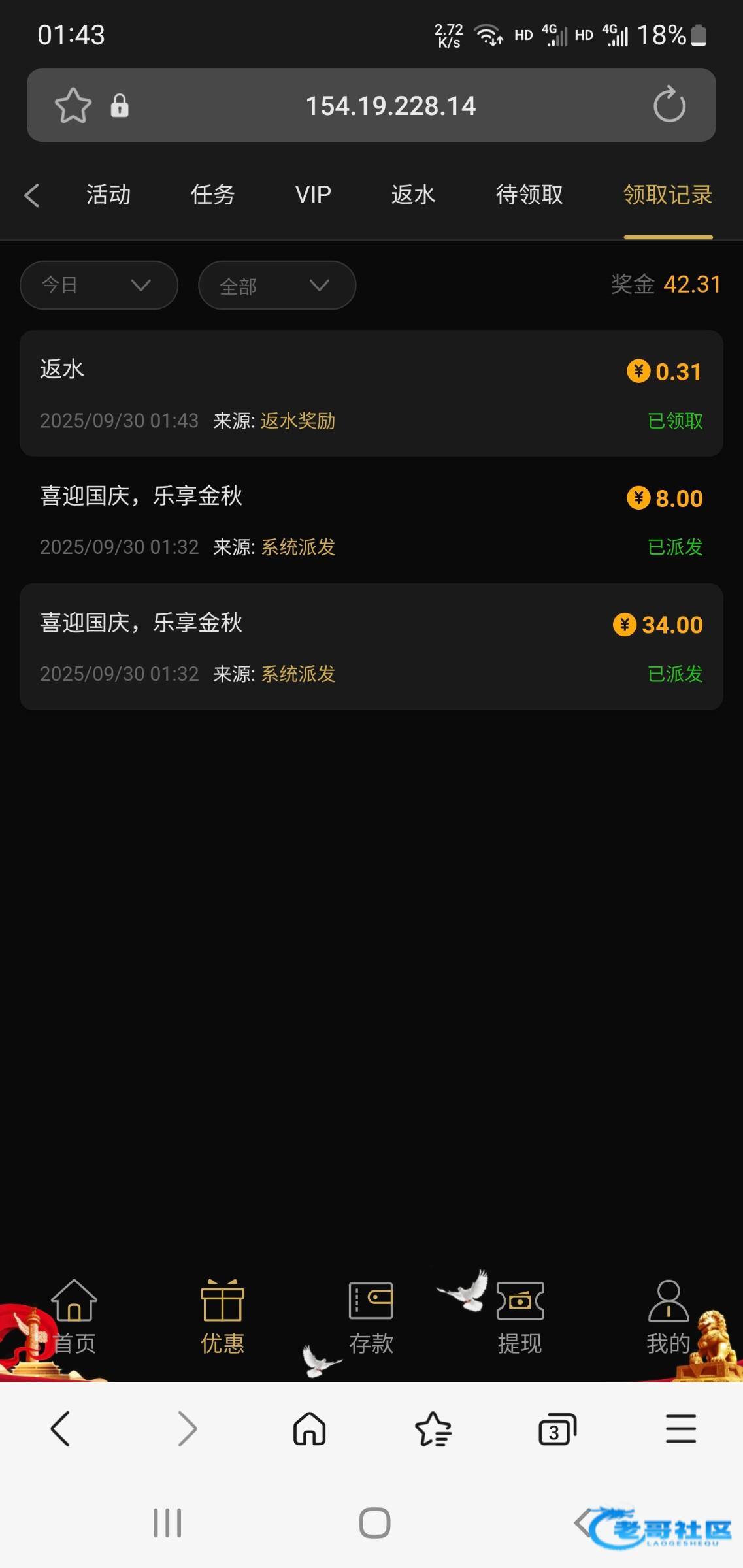Select the VIP tab
The width and height of the screenshot is (743, 1568).
coord(313,195)
